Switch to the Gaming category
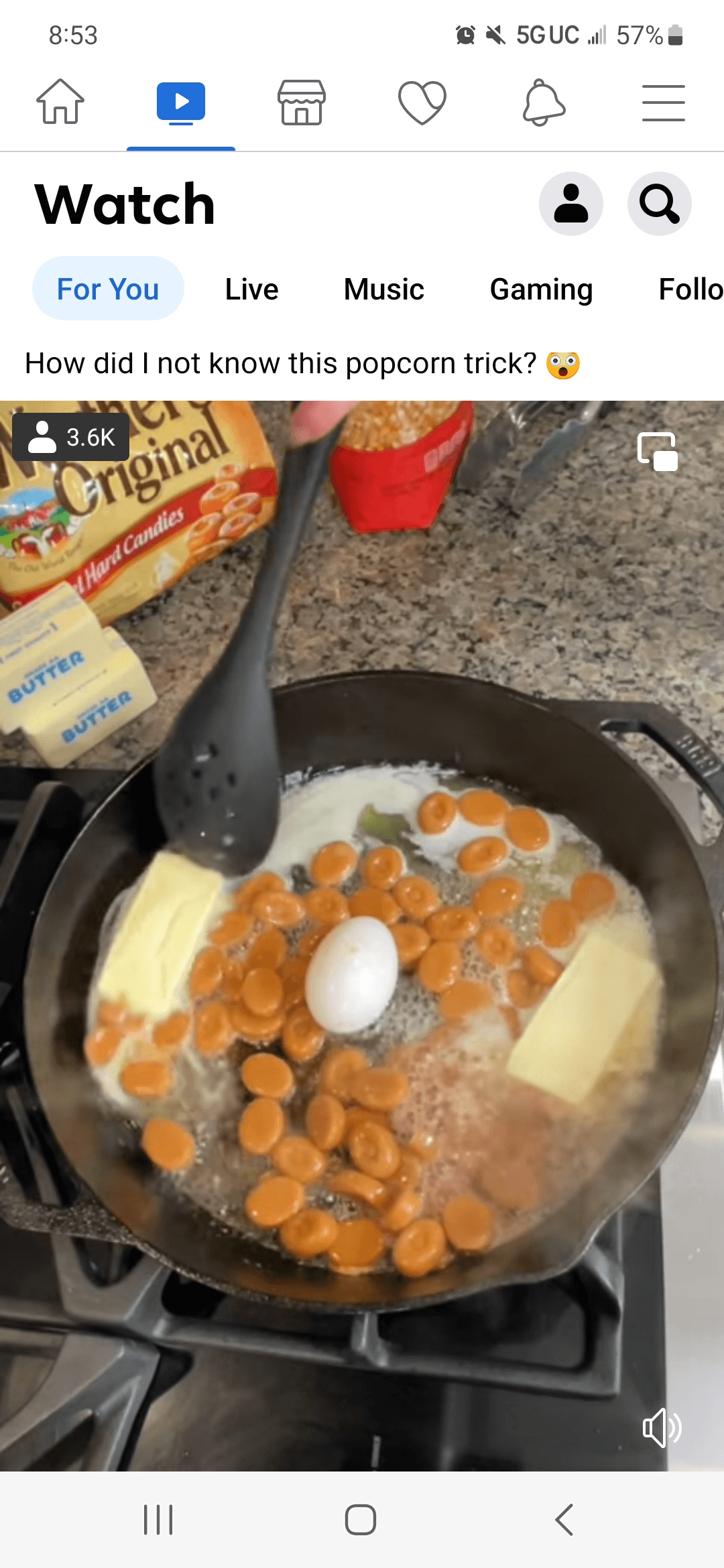Image resolution: width=724 pixels, height=1568 pixels. click(x=541, y=289)
